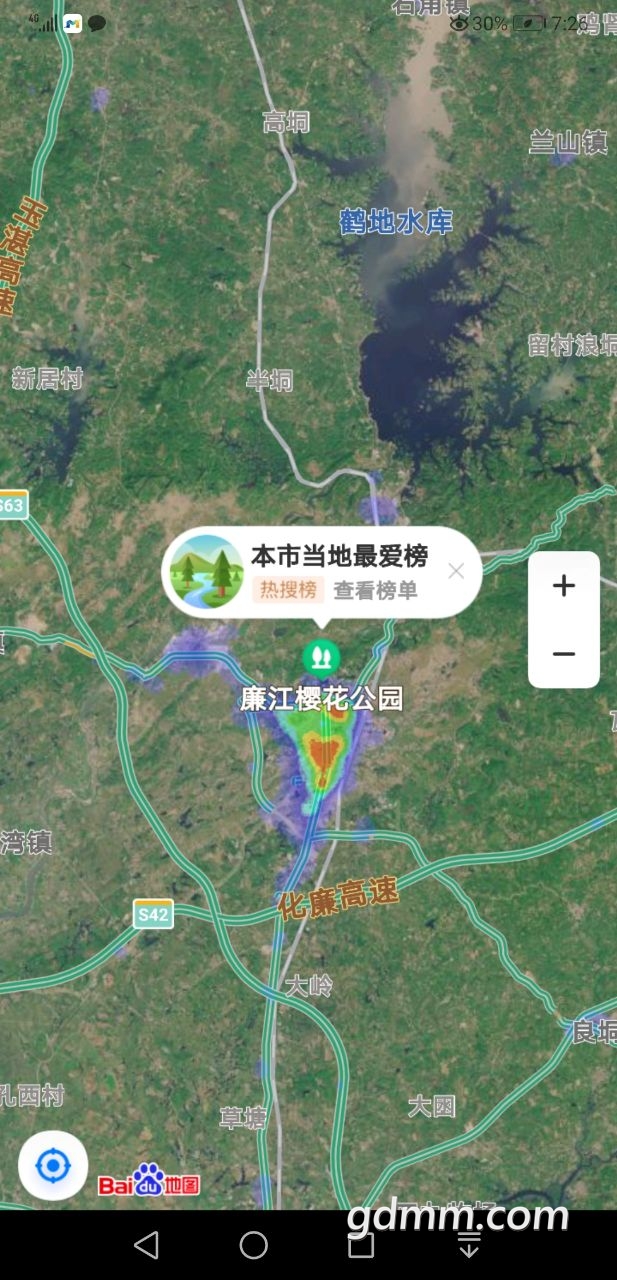Go to the system home screen
The height and width of the screenshot is (1280, 617).
254,1245
